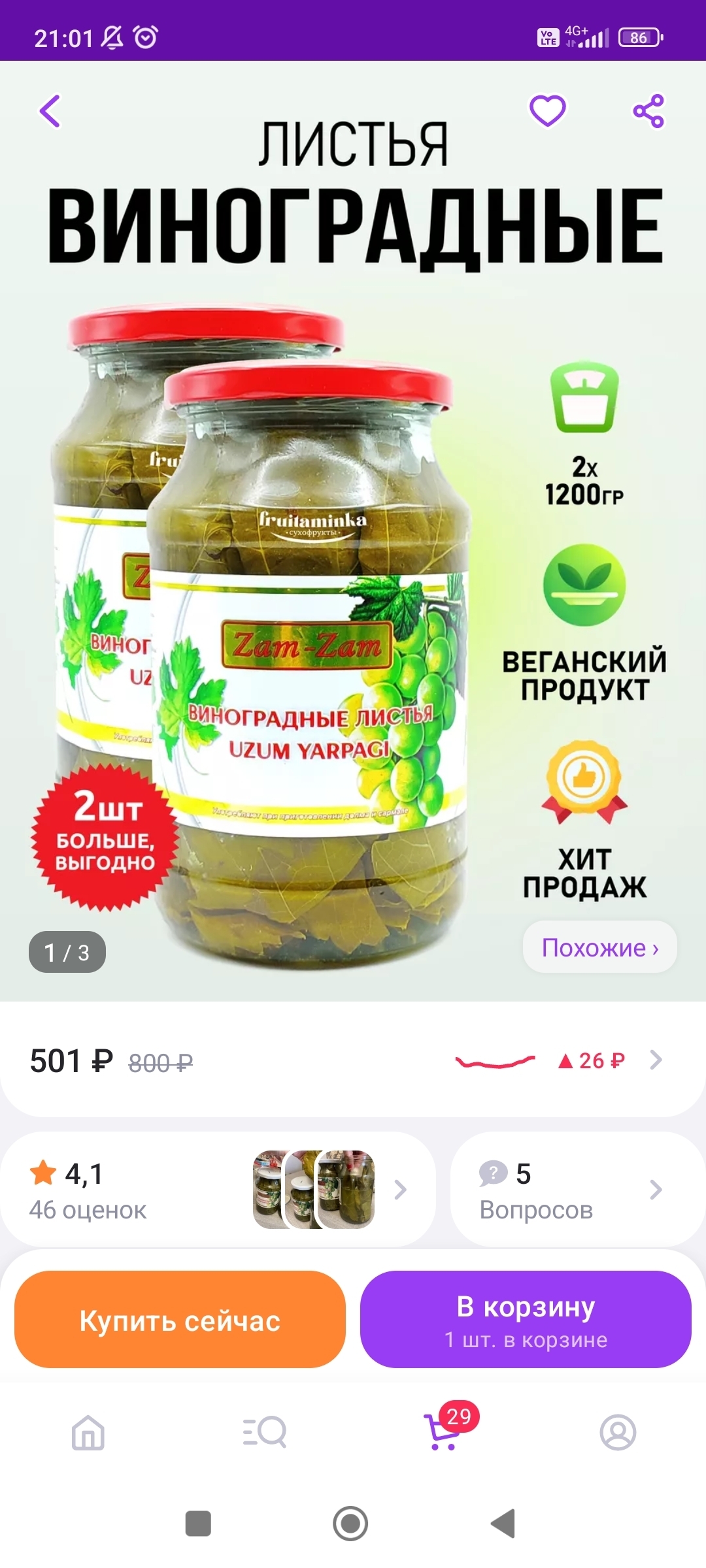Viewport: 706px width, 1568px height.
Task: Add grape leaves to favorites
Action: (547, 110)
